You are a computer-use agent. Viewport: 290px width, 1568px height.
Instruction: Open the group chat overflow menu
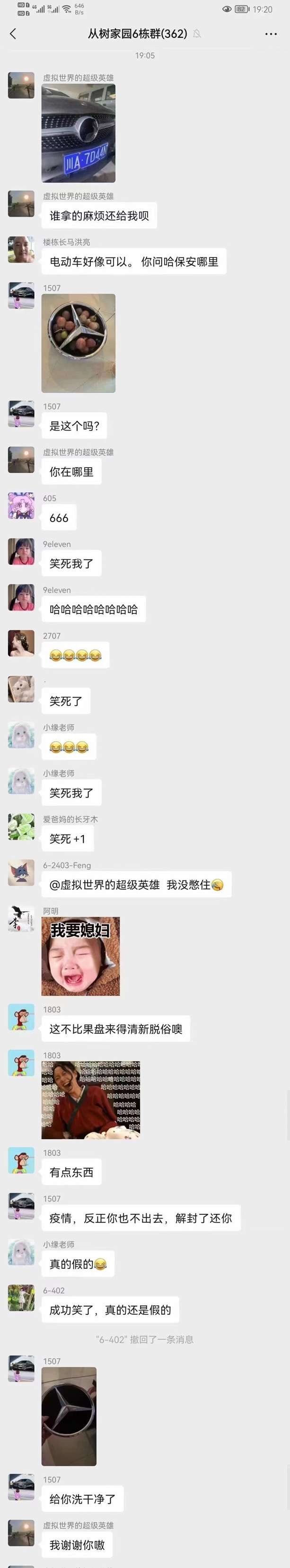(271, 34)
